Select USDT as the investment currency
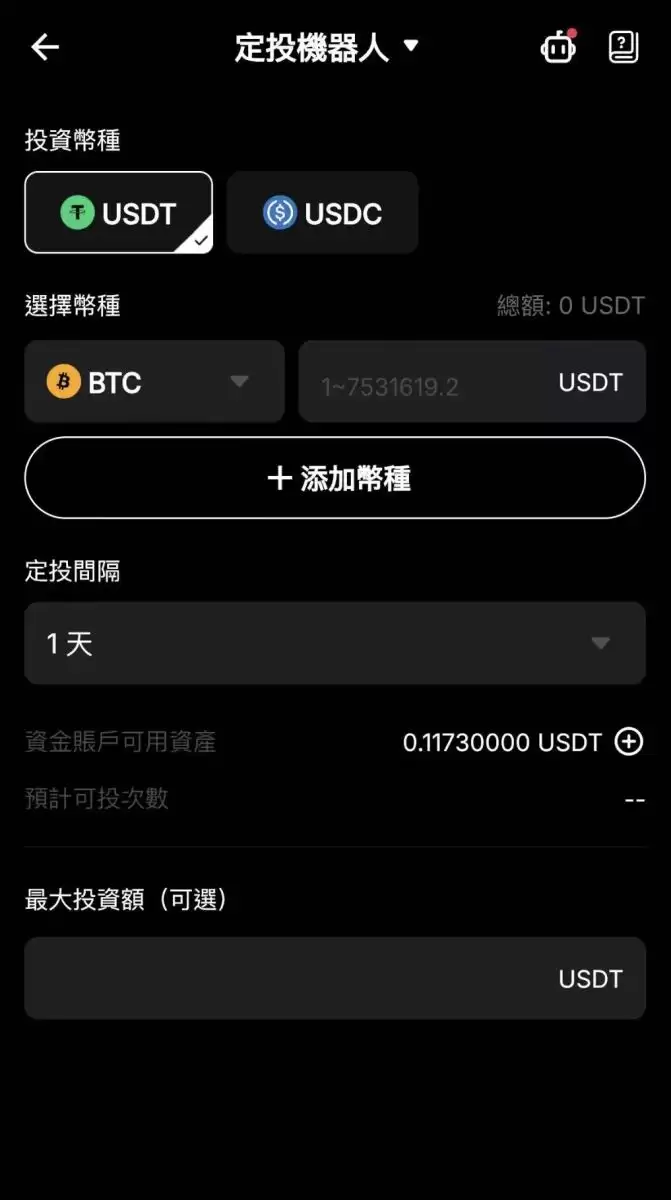The width and height of the screenshot is (671, 1200). tap(119, 213)
